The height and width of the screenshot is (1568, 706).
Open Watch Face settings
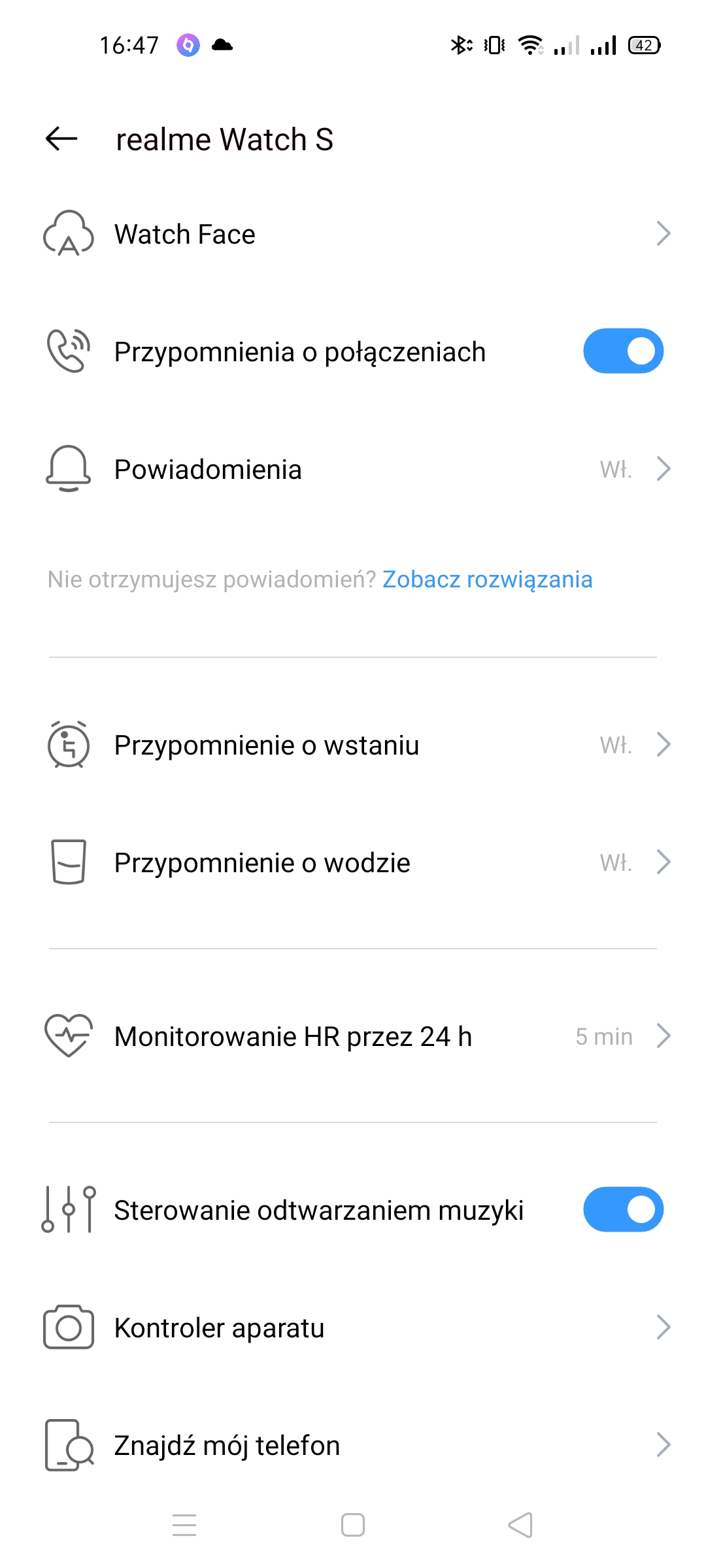click(353, 234)
